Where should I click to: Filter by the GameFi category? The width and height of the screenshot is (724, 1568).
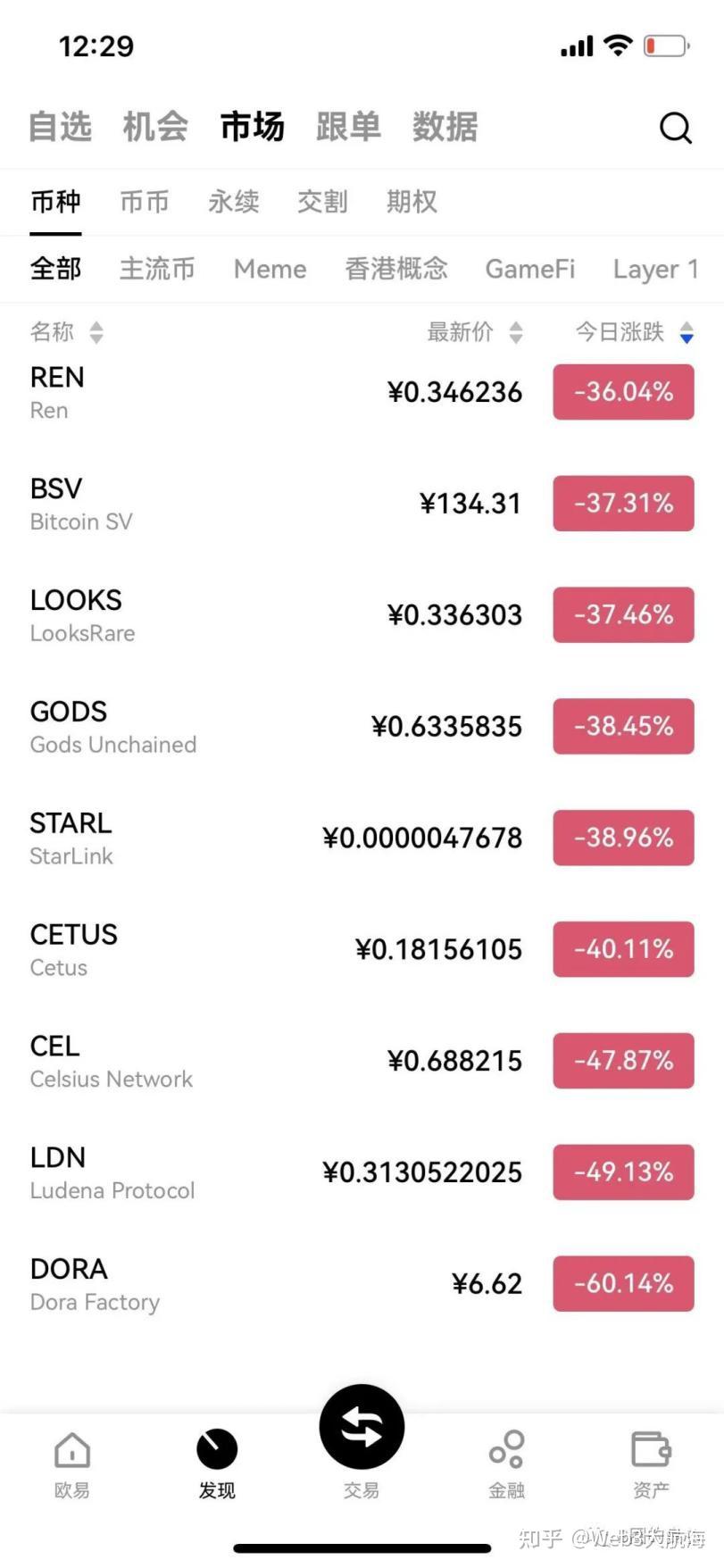529,269
